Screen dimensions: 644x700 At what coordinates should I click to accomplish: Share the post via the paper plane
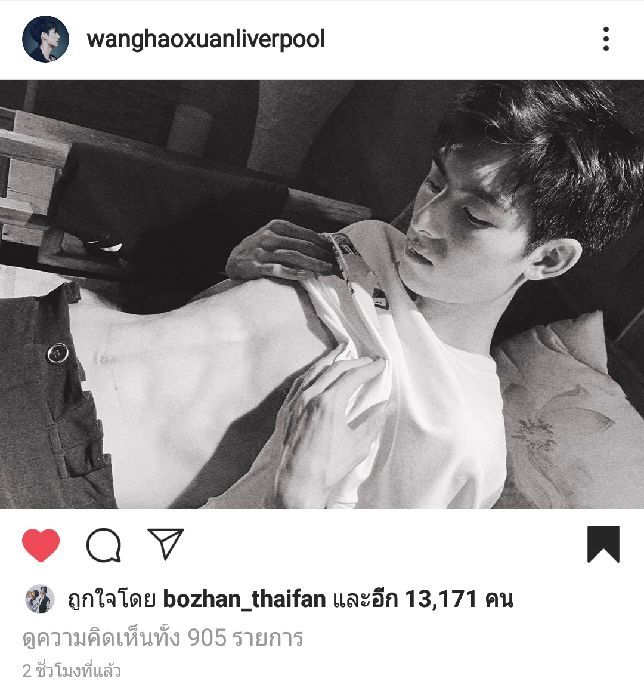165,544
